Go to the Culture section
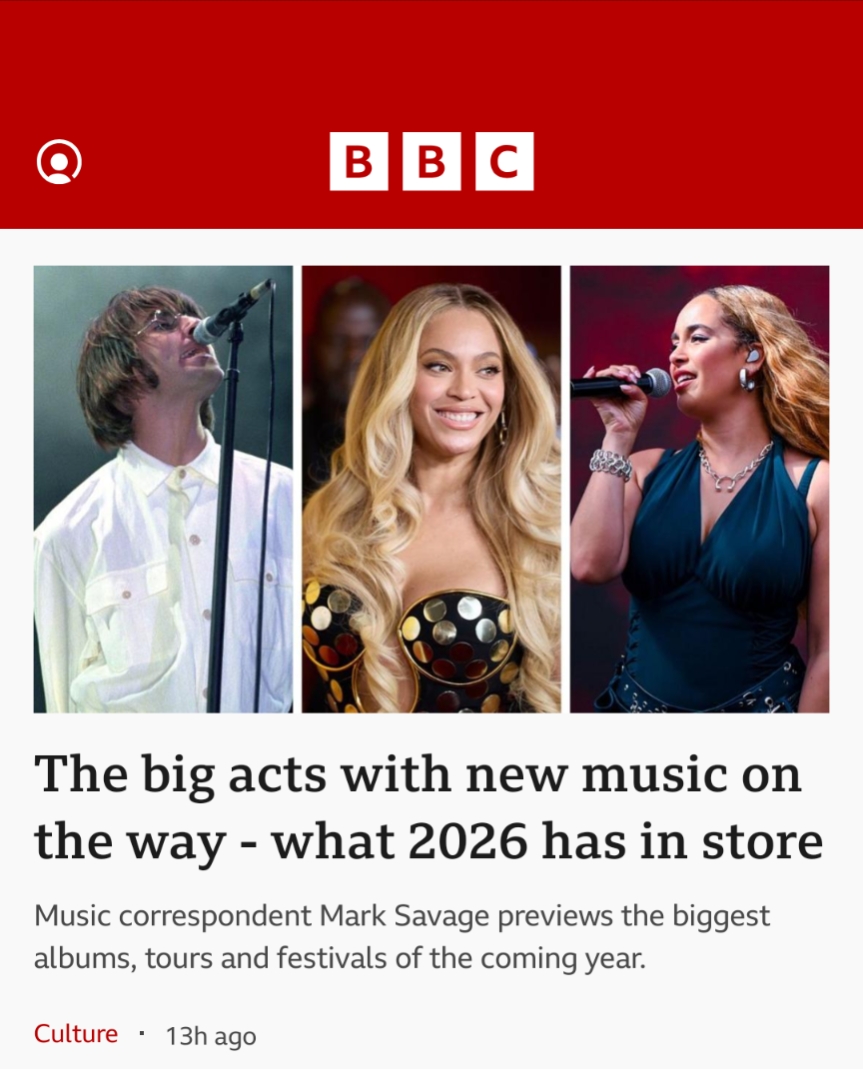The image size is (863, 1069). (76, 1034)
